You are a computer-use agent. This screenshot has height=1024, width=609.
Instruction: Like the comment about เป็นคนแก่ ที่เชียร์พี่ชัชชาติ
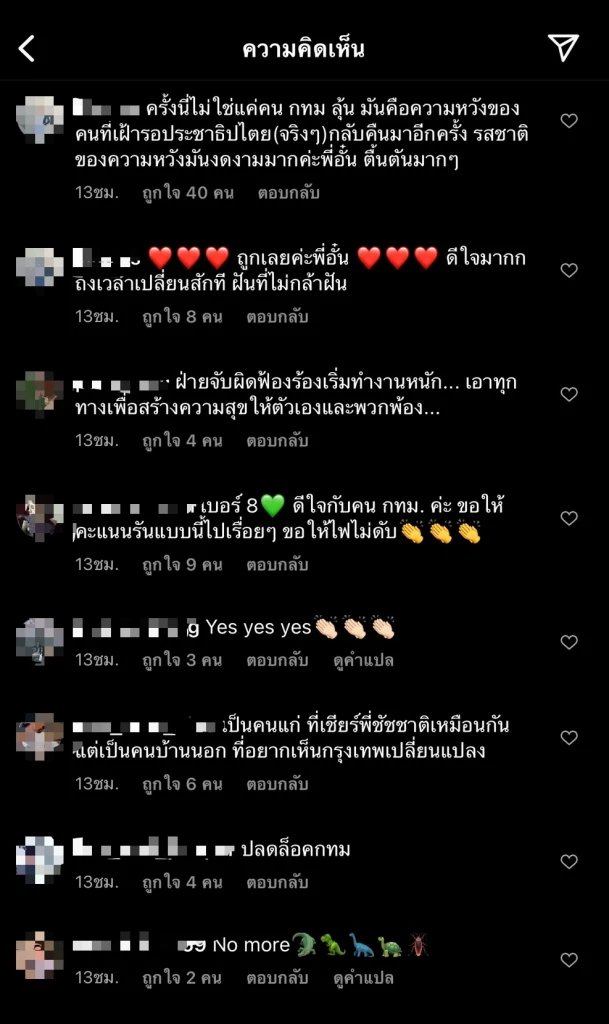tap(569, 737)
